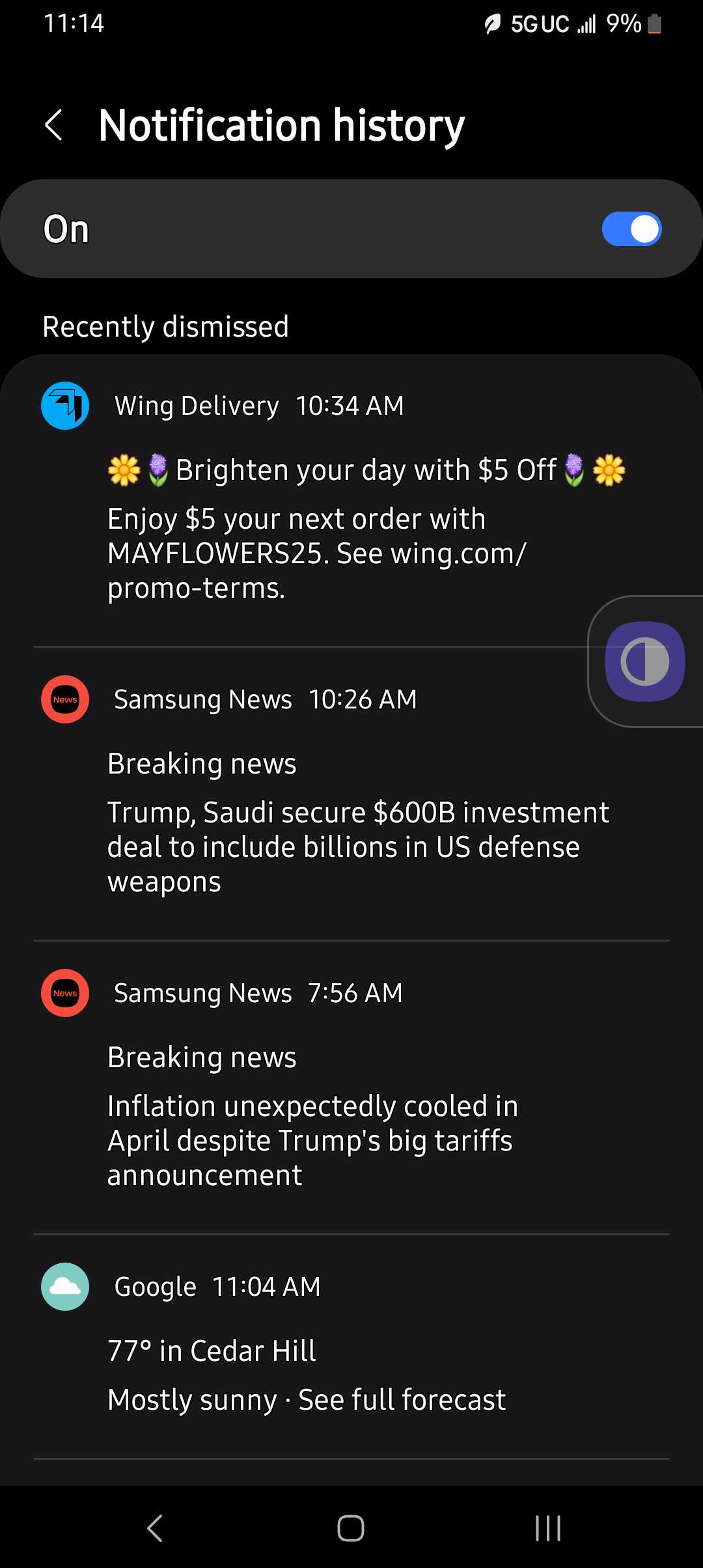The width and height of the screenshot is (703, 1568).
Task: Tap the Wing Delivery app icon
Action: click(x=64, y=405)
